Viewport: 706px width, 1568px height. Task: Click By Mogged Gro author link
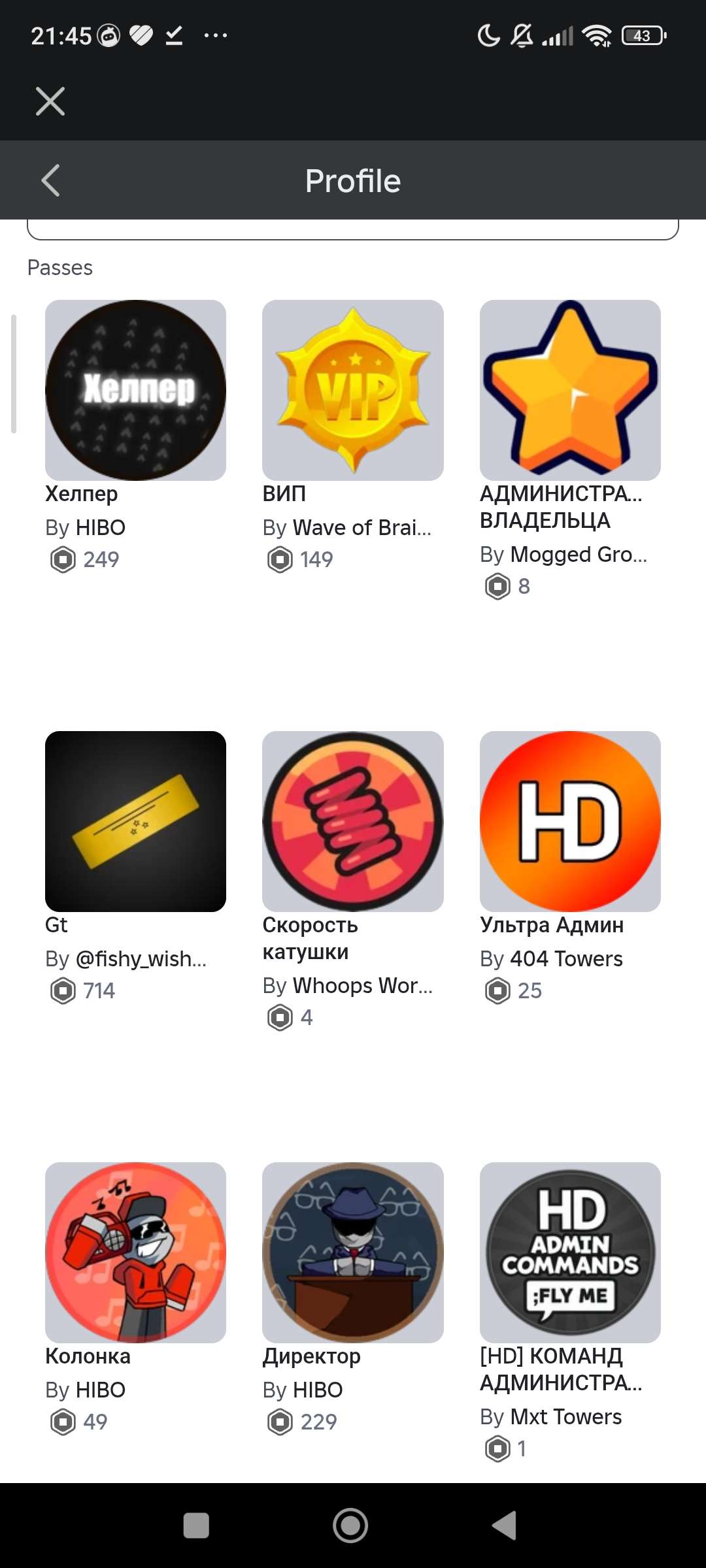point(565,554)
